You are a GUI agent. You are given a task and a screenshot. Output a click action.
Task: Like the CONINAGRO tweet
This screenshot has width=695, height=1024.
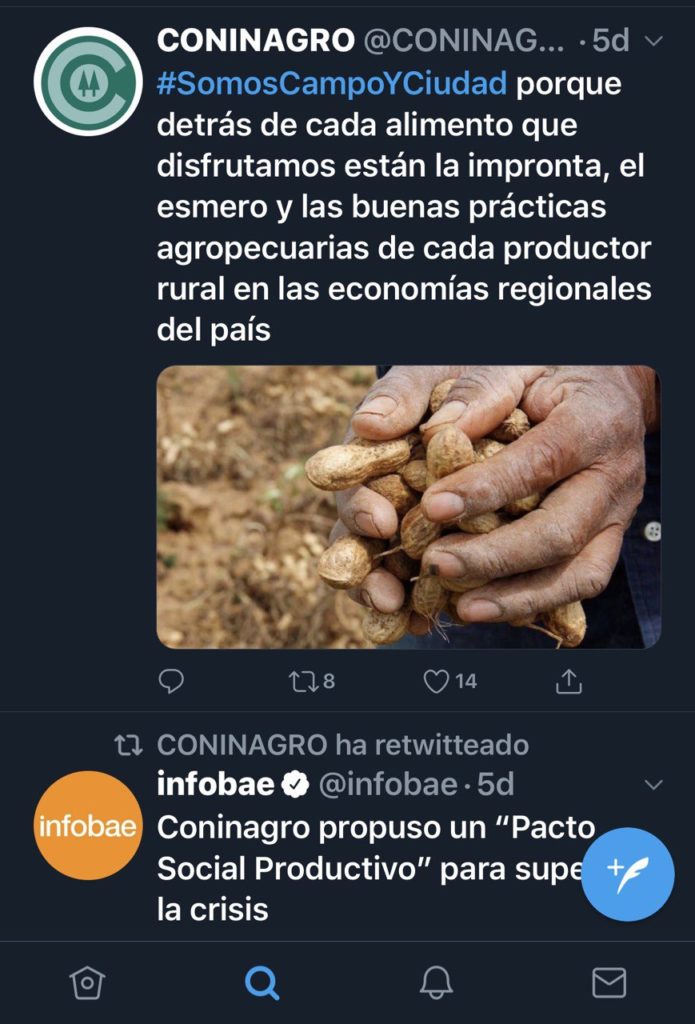click(437, 681)
